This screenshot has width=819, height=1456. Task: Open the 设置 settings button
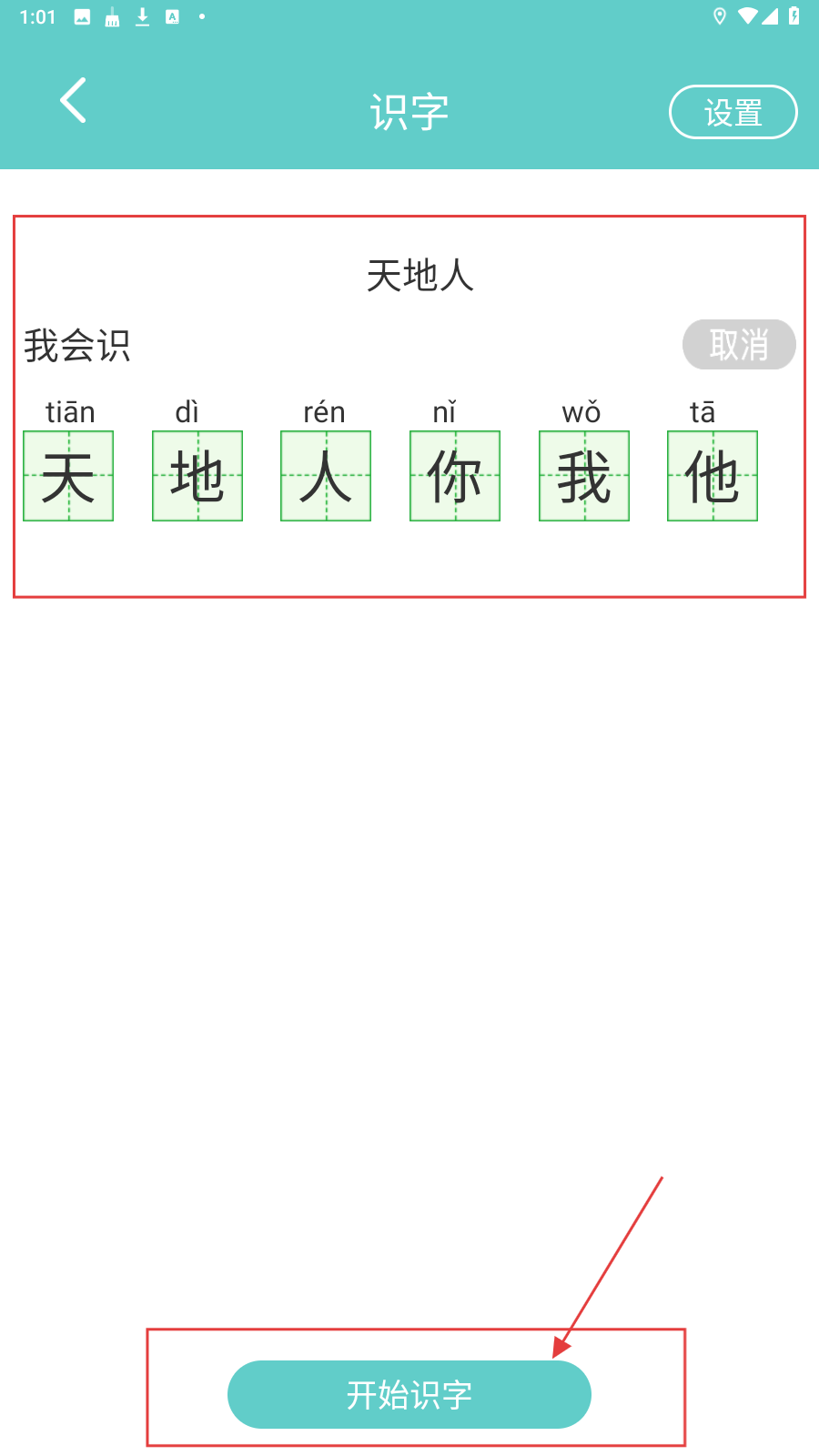(x=733, y=113)
